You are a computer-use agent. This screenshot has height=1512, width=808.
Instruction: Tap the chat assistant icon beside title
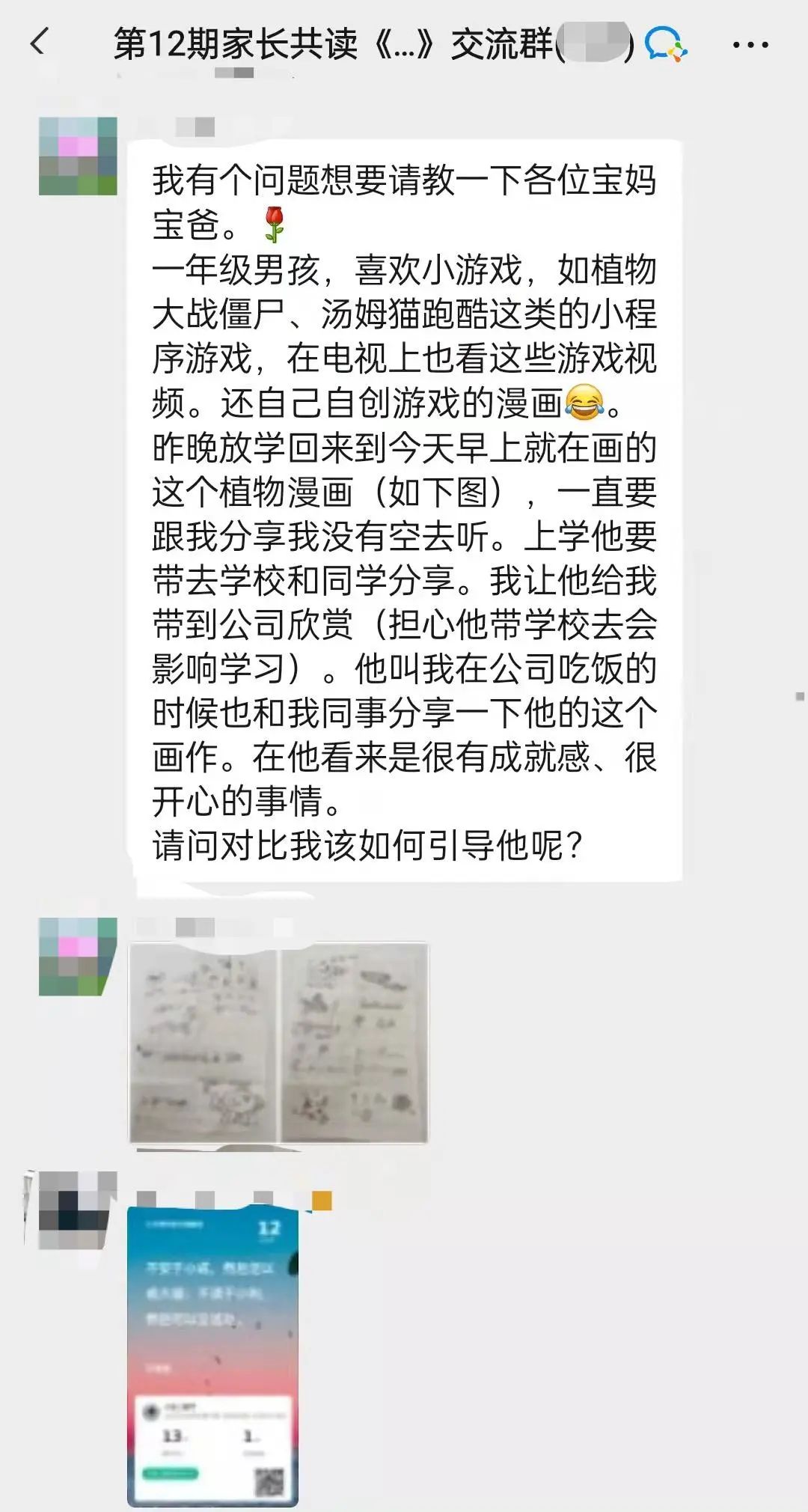[665, 45]
